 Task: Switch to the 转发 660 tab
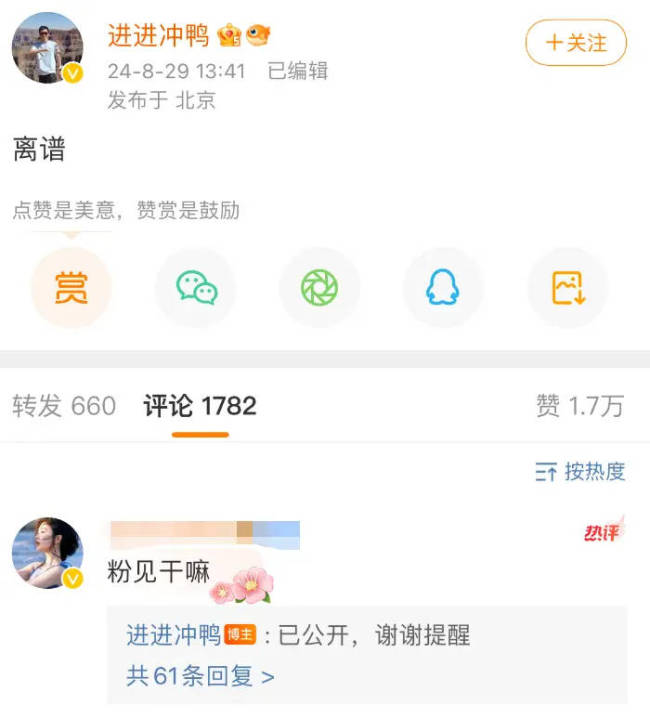coord(64,406)
